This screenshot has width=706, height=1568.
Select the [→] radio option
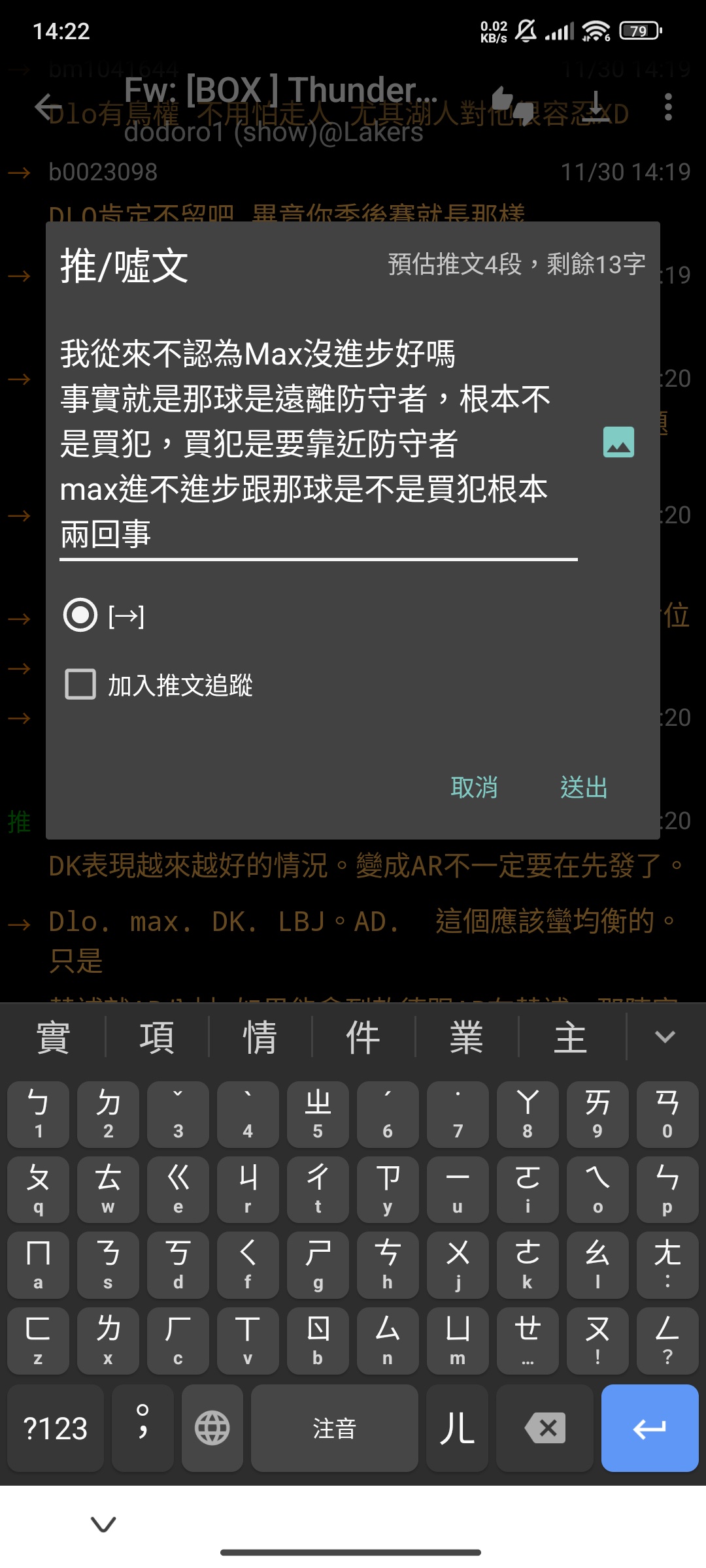pos(80,615)
